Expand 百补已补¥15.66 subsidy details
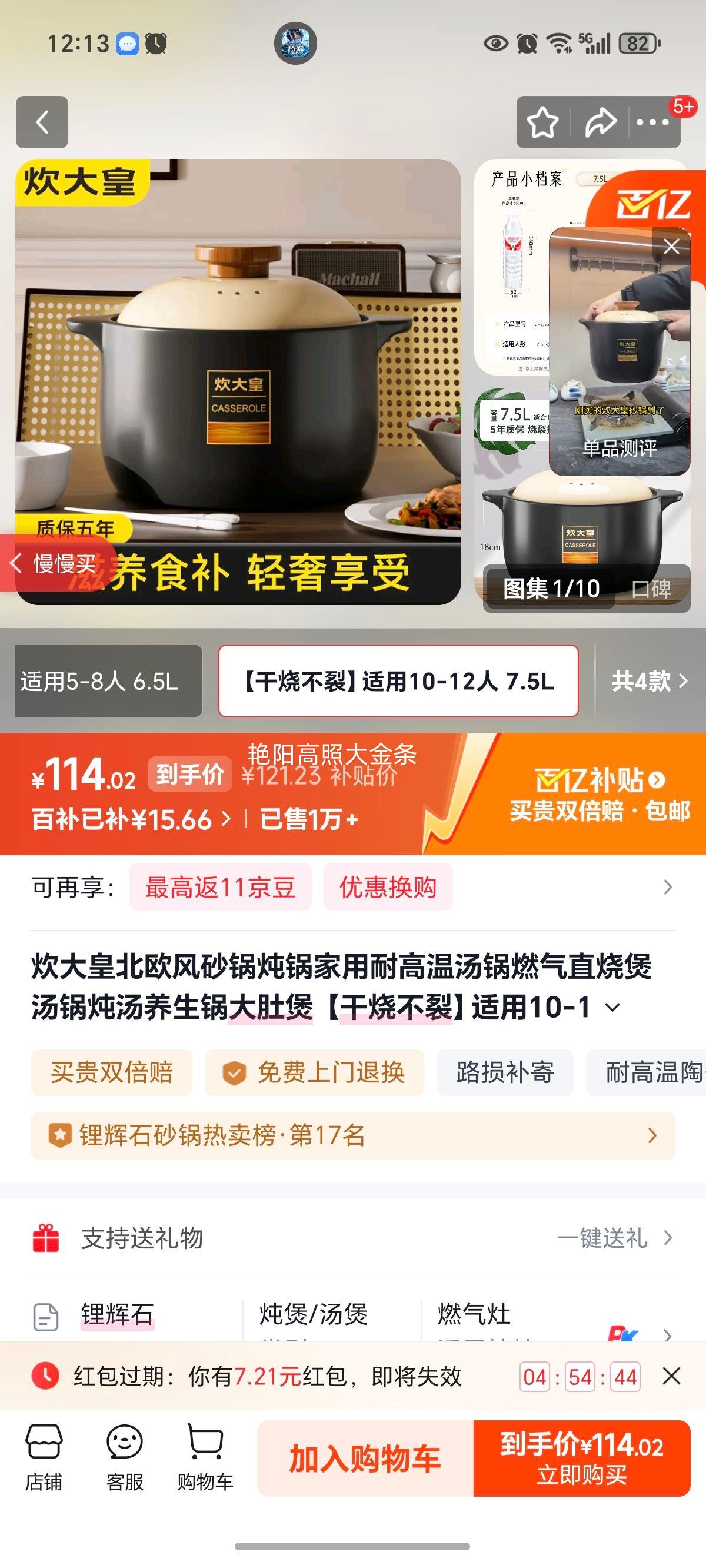Image resolution: width=706 pixels, height=1568 pixels. pos(122,820)
